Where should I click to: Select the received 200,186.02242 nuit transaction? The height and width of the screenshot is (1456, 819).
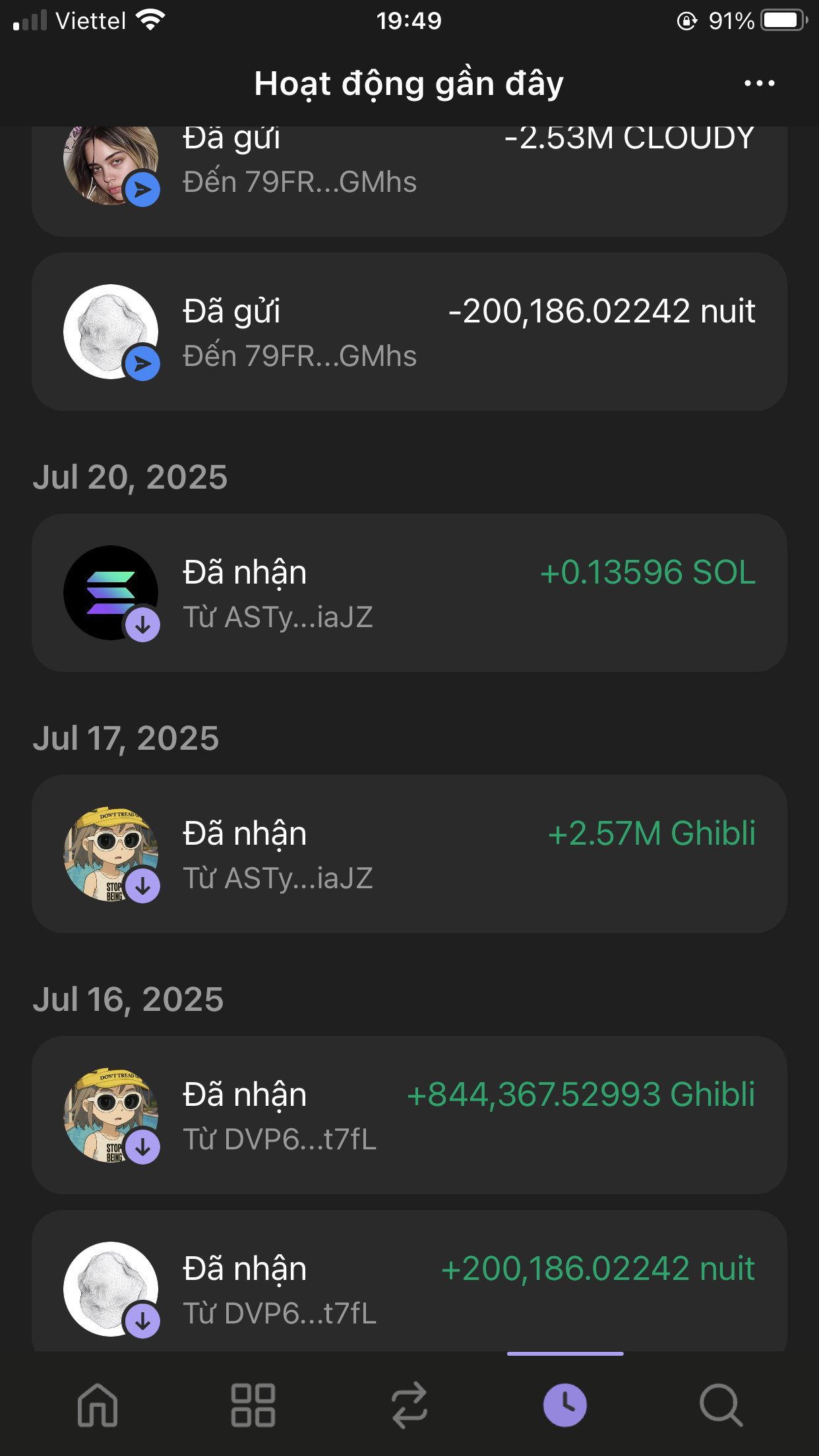(409, 1286)
